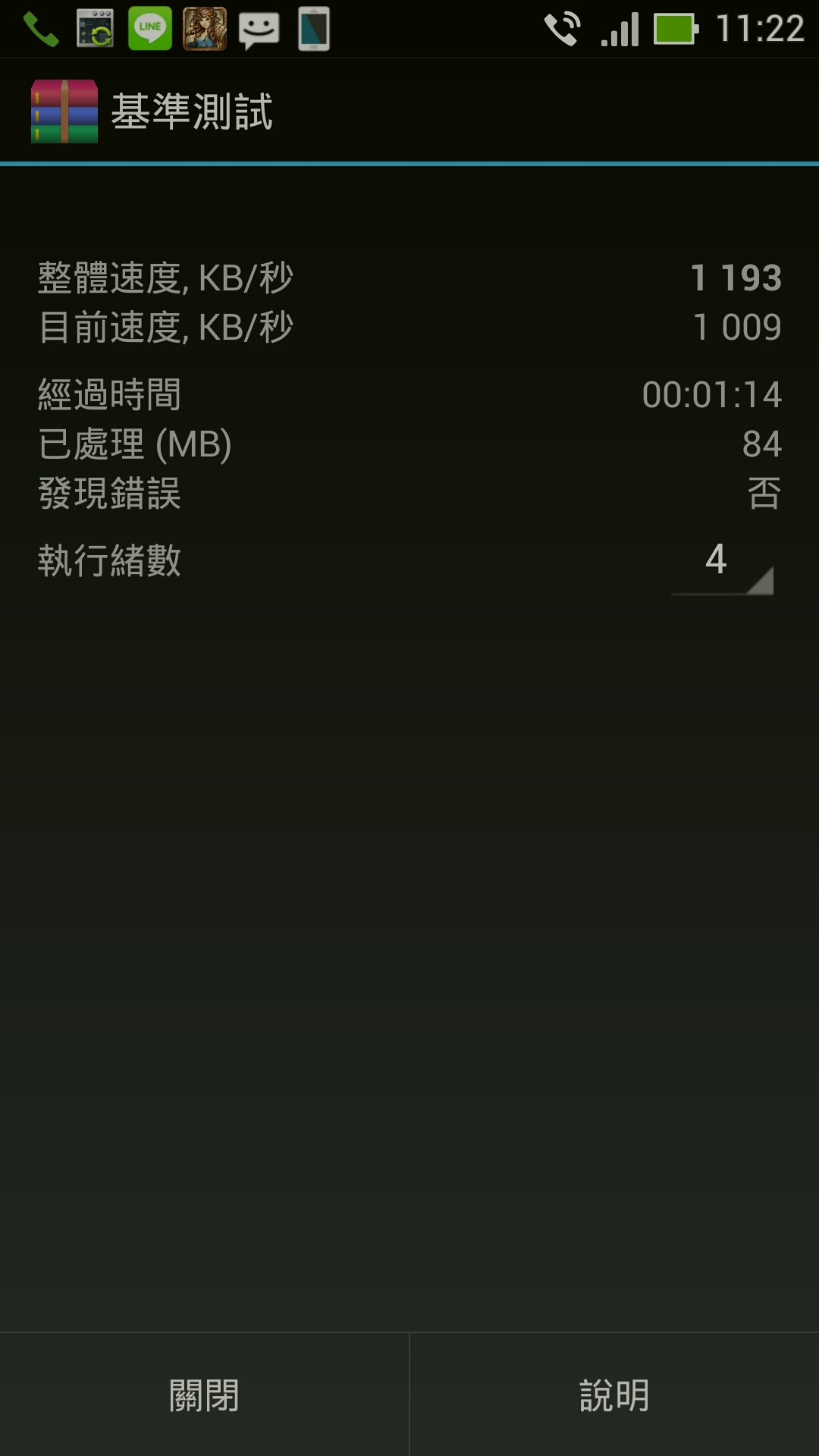Open the 說明 (Help) button
This screenshot has width=819, height=1456.
tap(614, 1395)
